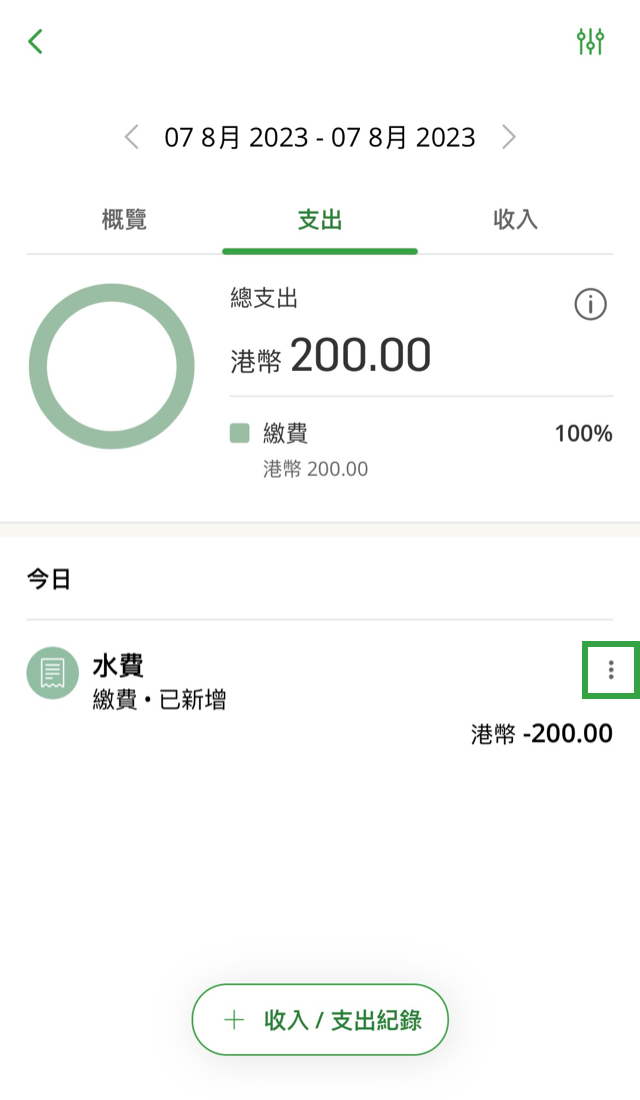This screenshot has width=640, height=1100.
Task: Open the date range 07 8月 2023
Action: pyautogui.click(x=320, y=137)
